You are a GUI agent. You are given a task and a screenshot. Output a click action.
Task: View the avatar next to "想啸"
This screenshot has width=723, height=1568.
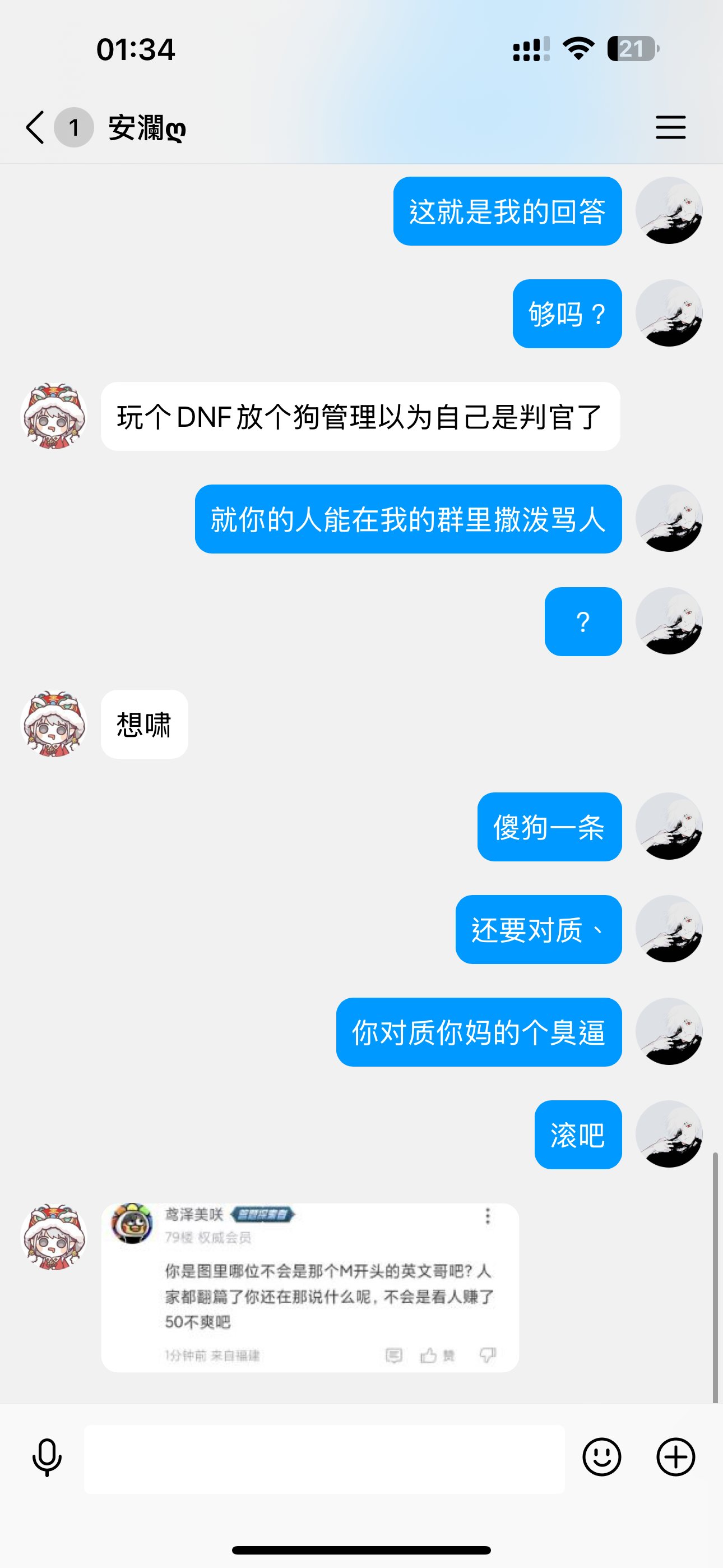(x=54, y=724)
